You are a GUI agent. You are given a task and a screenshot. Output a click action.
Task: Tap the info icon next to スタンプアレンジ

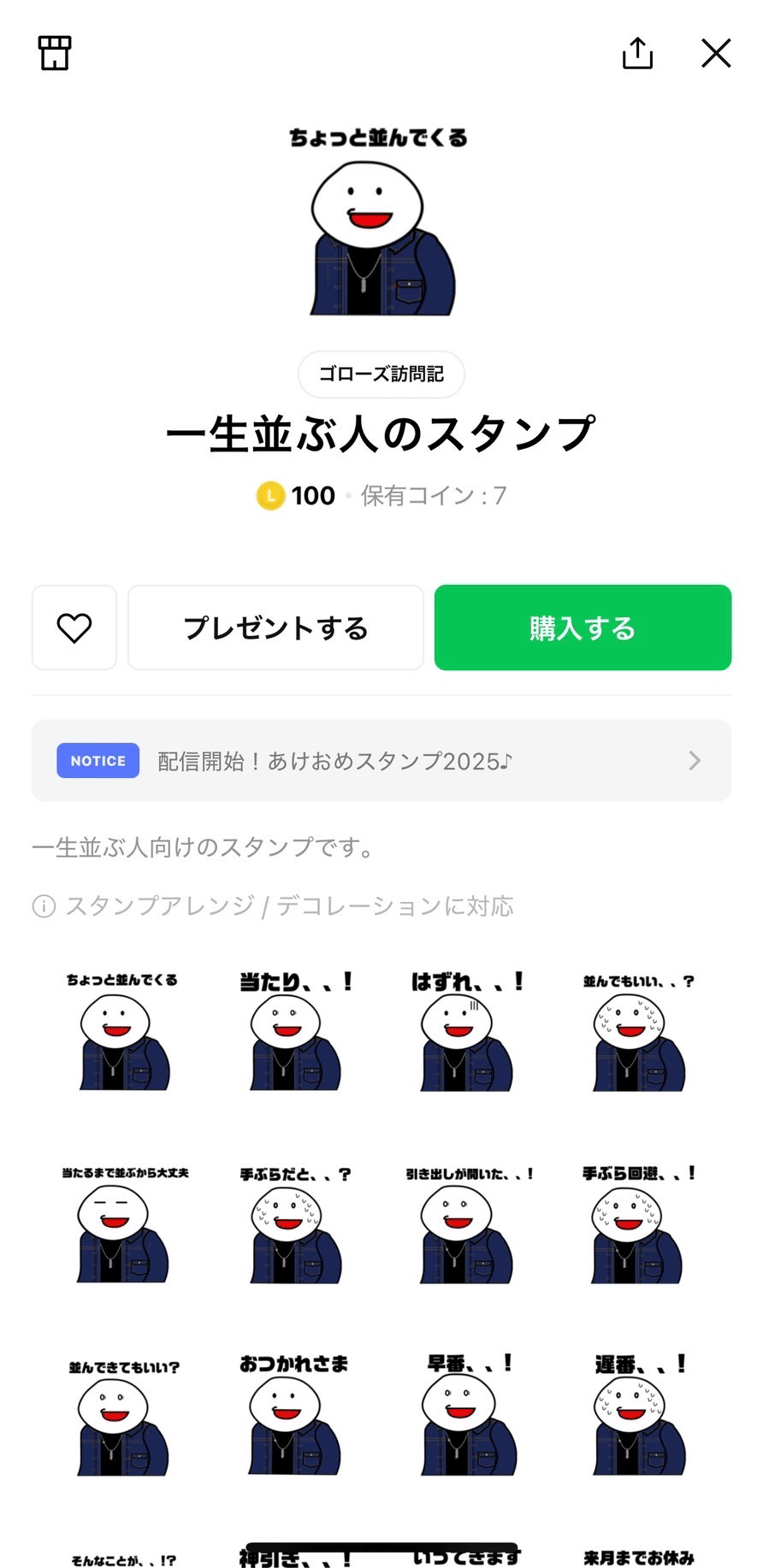click(x=42, y=906)
